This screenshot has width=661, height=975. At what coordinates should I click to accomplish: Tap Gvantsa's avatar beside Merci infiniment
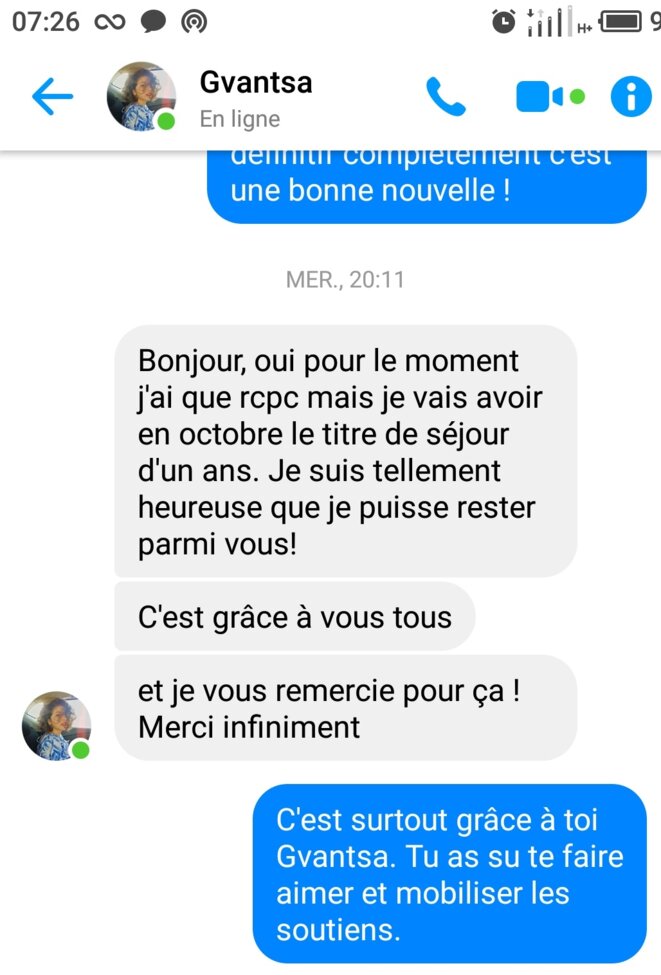(56, 726)
